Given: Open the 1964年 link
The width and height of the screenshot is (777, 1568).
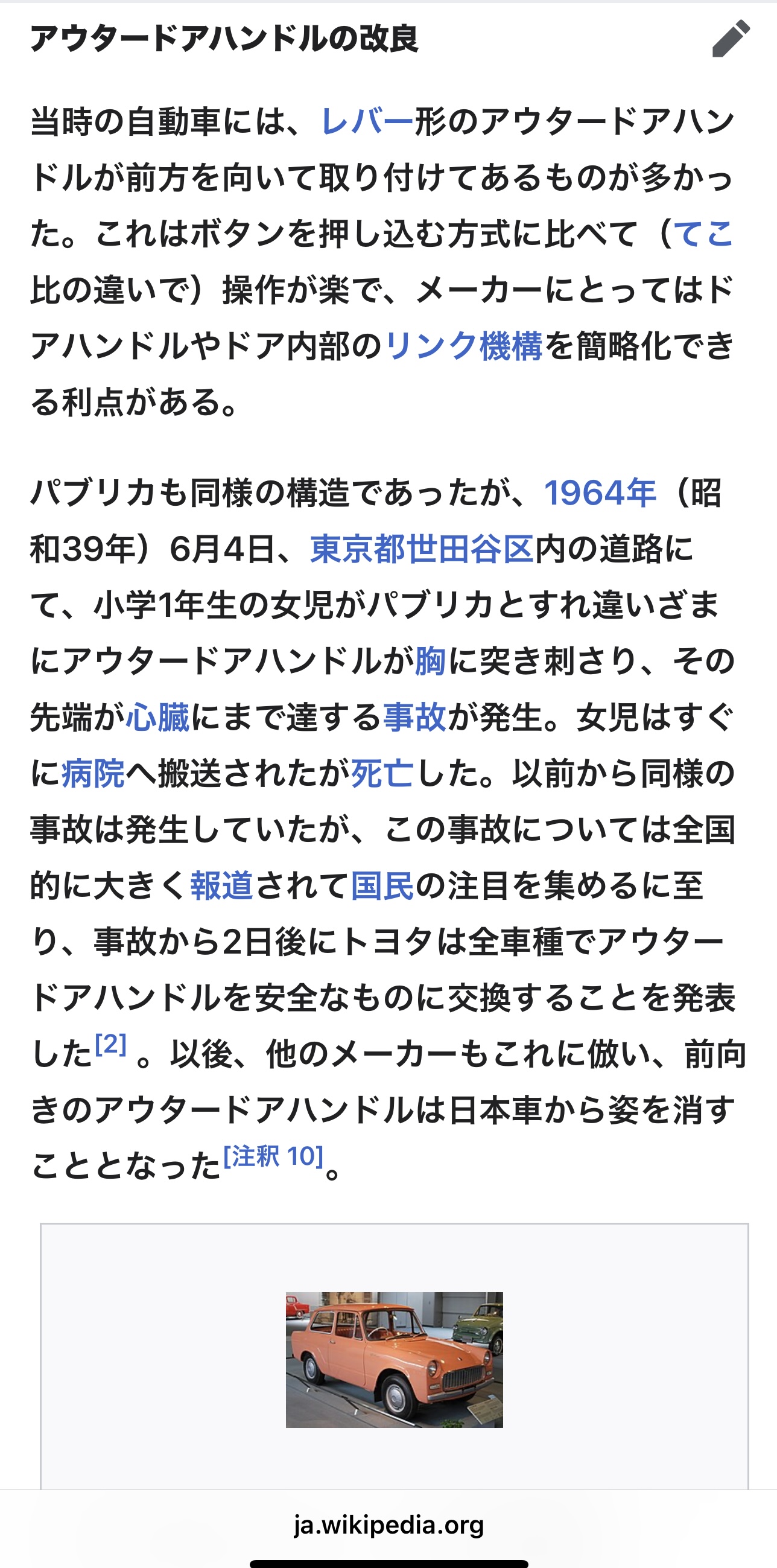Looking at the screenshot, I should point(599,492).
